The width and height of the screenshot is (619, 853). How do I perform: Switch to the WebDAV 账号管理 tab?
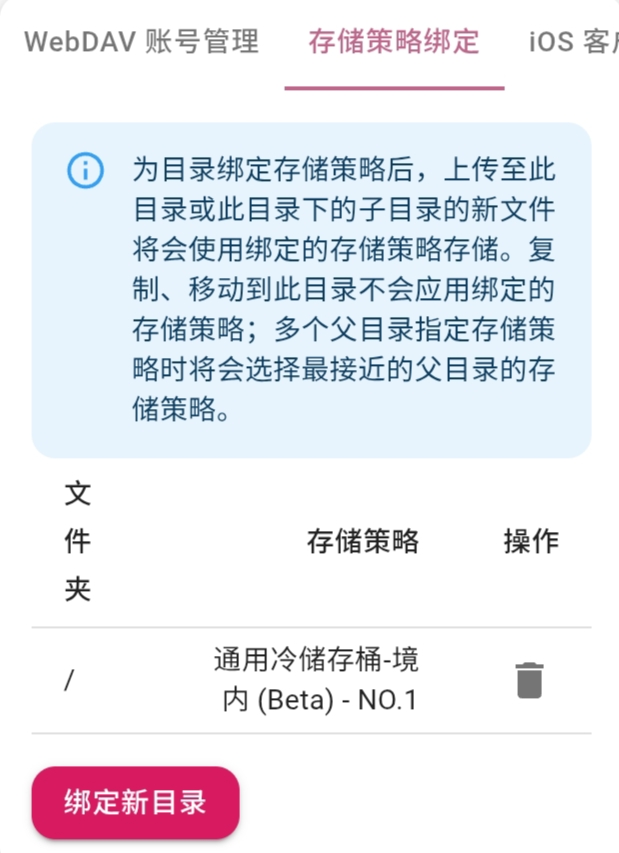[141, 42]
